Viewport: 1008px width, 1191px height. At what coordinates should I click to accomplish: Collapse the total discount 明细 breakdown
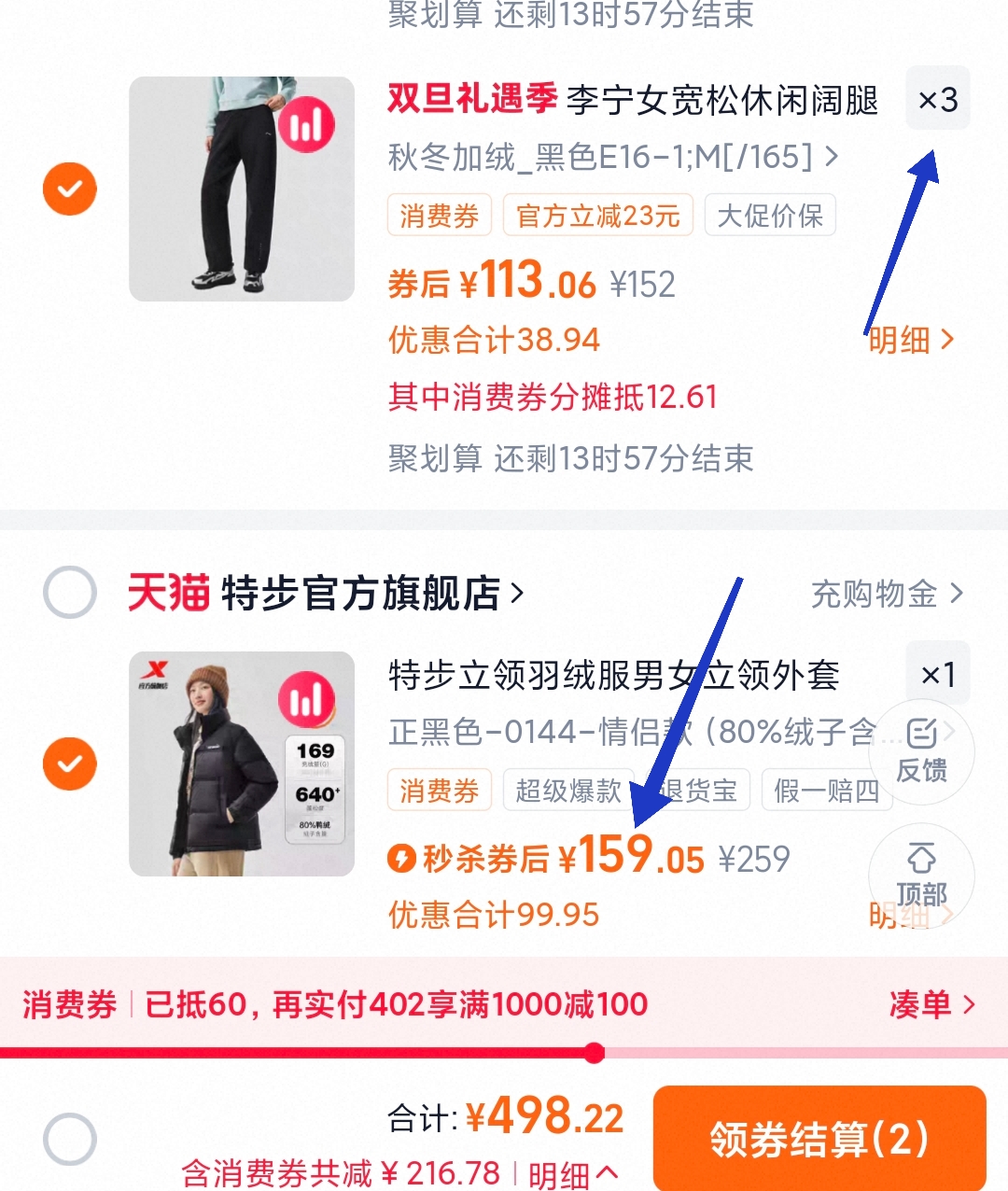pos(573,1174)
